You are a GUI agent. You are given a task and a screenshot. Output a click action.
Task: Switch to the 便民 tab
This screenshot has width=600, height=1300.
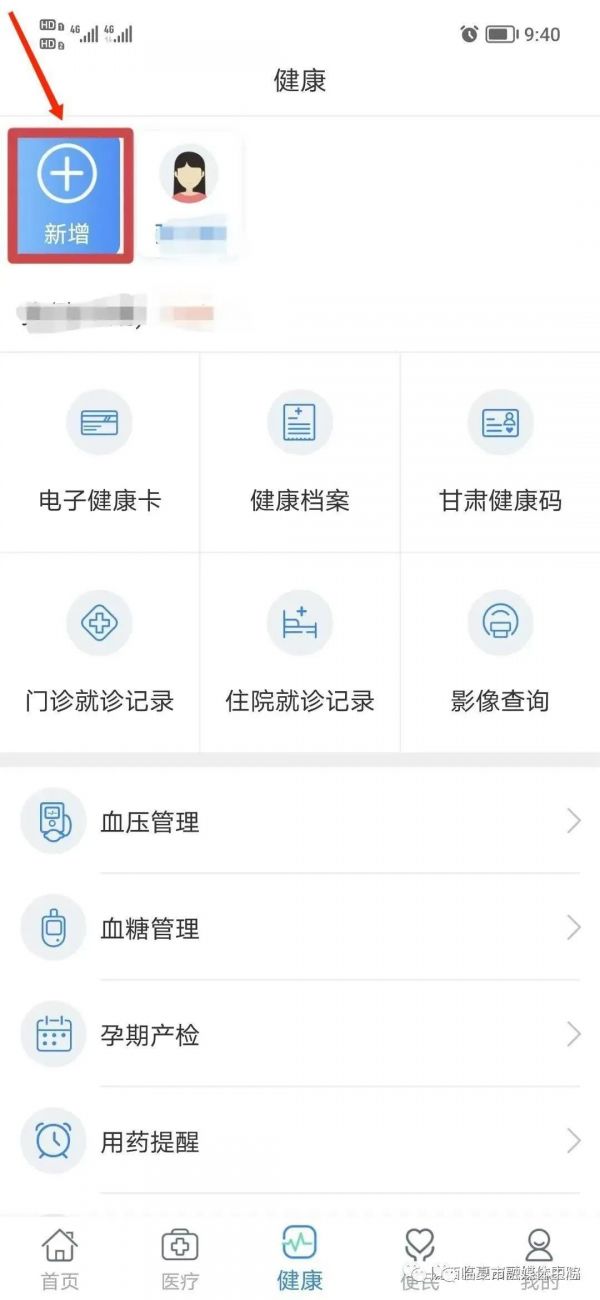pyautogui.click(x=420, y=1258)
